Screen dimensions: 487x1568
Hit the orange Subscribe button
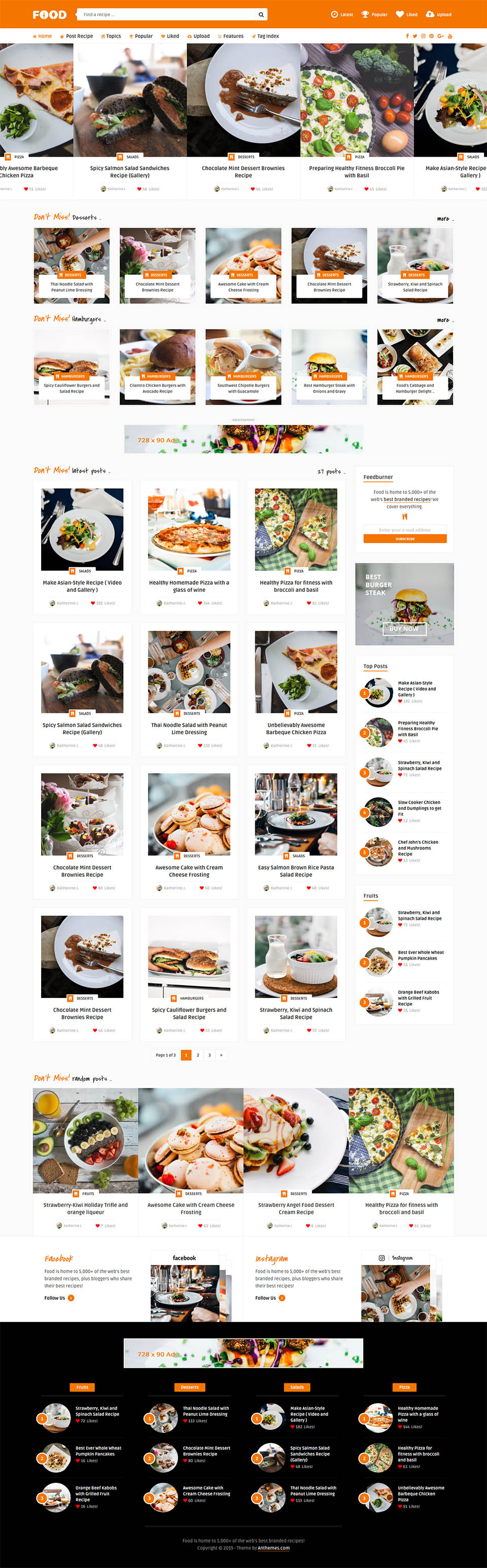coord(405,539)
